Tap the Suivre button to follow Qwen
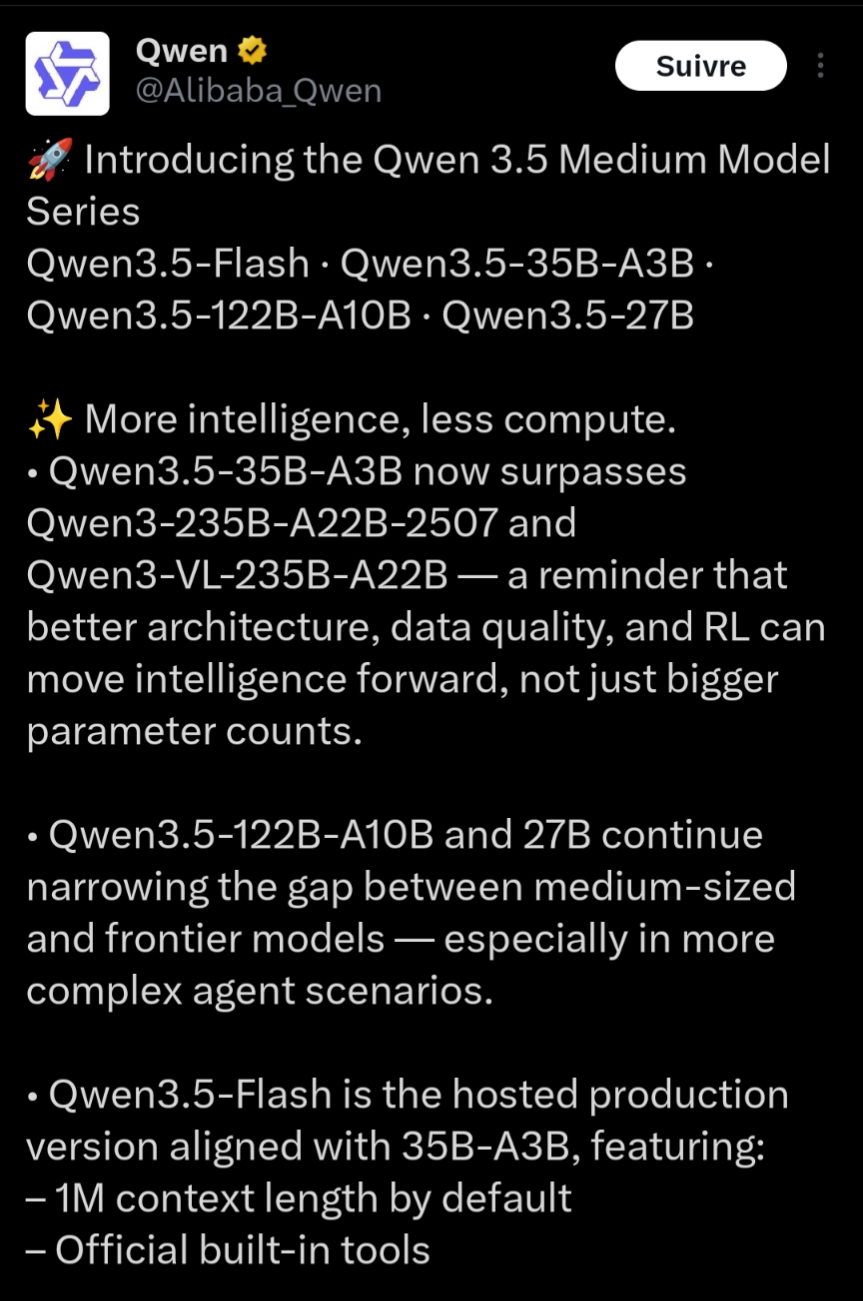This screenshot has width=863, height=1301. click(700, 66)
